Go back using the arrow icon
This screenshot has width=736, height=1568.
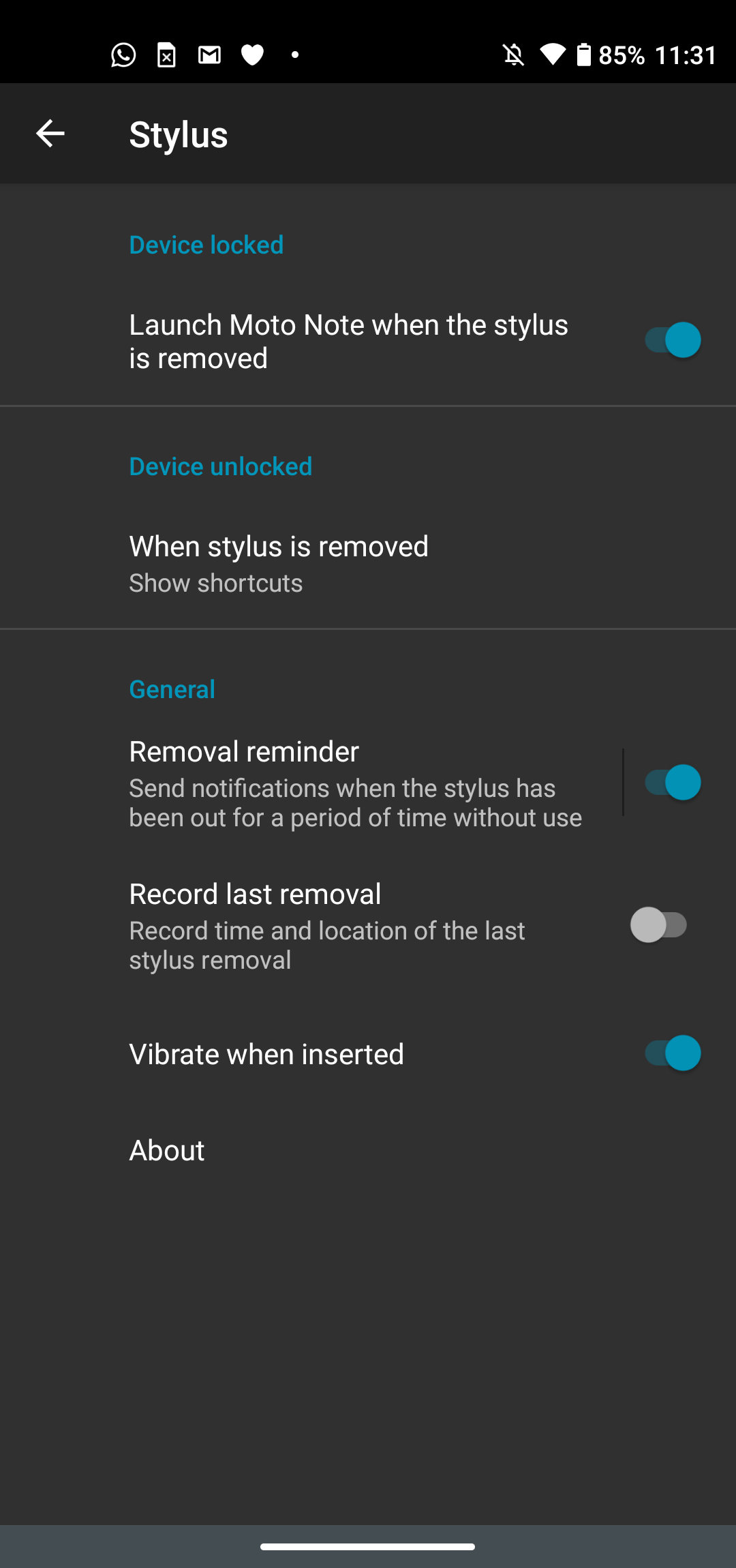coord(50,134)
